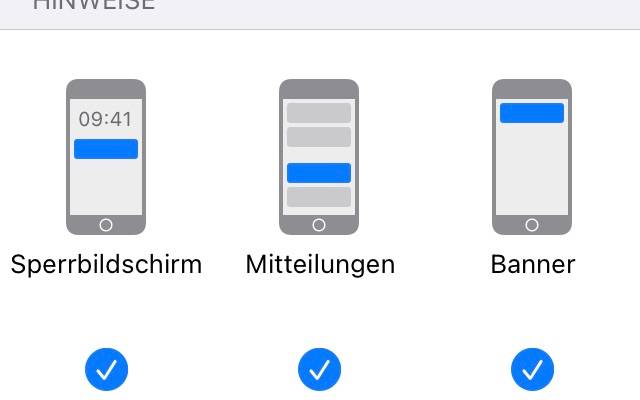This screenshot has height=400, width=640.
Task: Uncheck Sperrbildschirm alerts
Action: [x=106, y=370]
